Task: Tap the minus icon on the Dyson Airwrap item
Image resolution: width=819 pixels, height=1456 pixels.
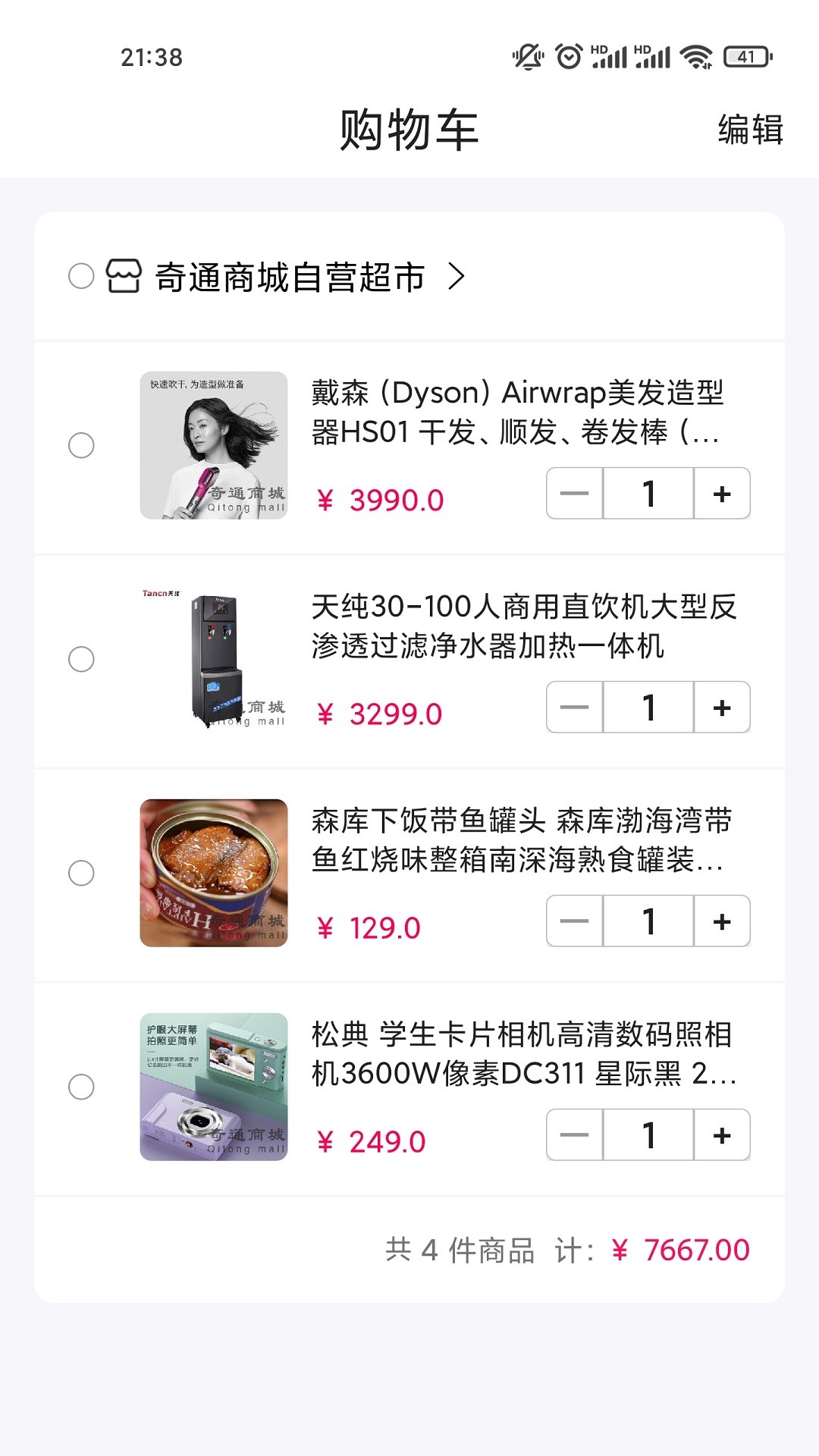Action: [x=573, y=493]
